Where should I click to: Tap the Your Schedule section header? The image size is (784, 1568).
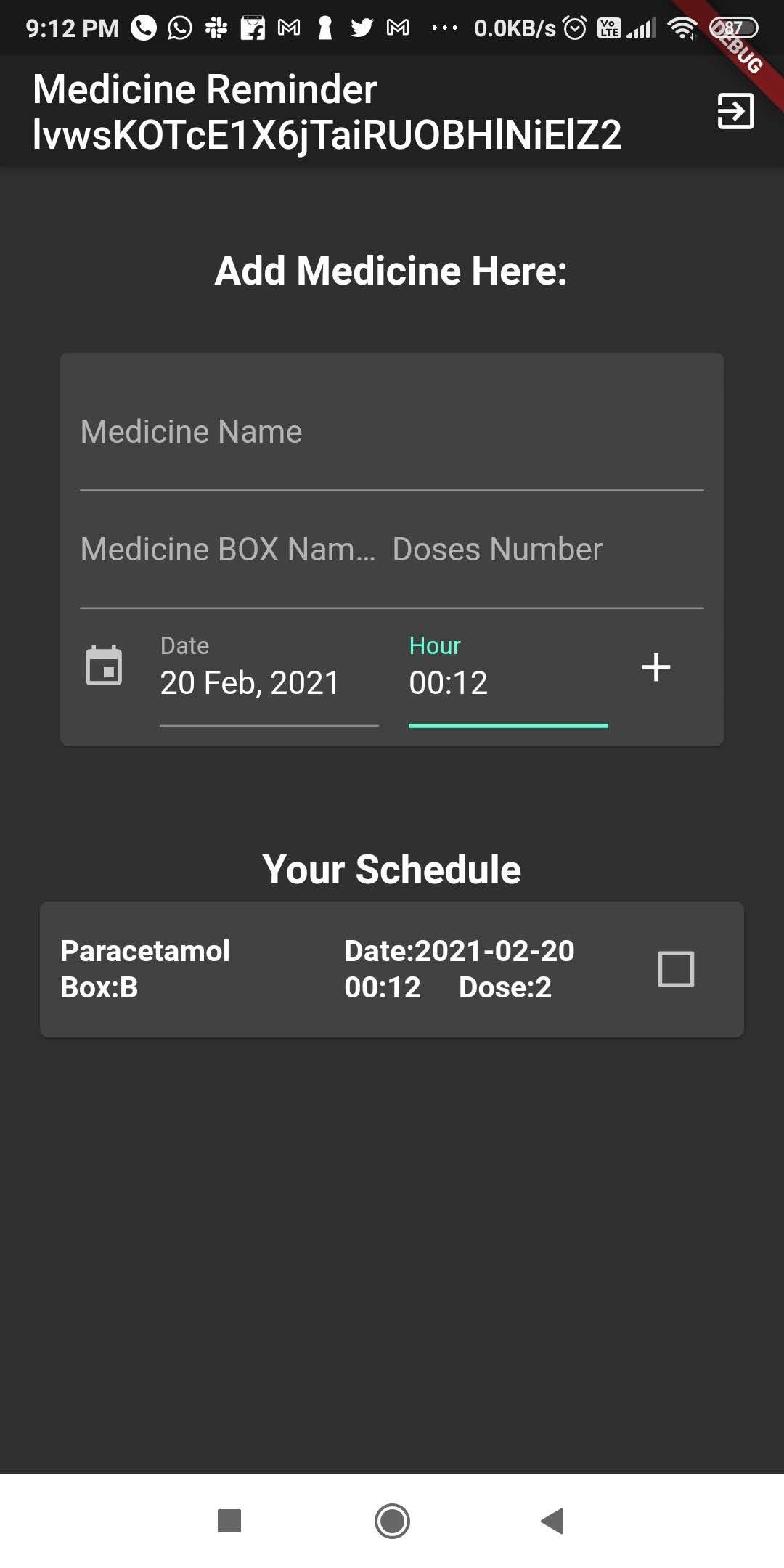click(392, 868)
